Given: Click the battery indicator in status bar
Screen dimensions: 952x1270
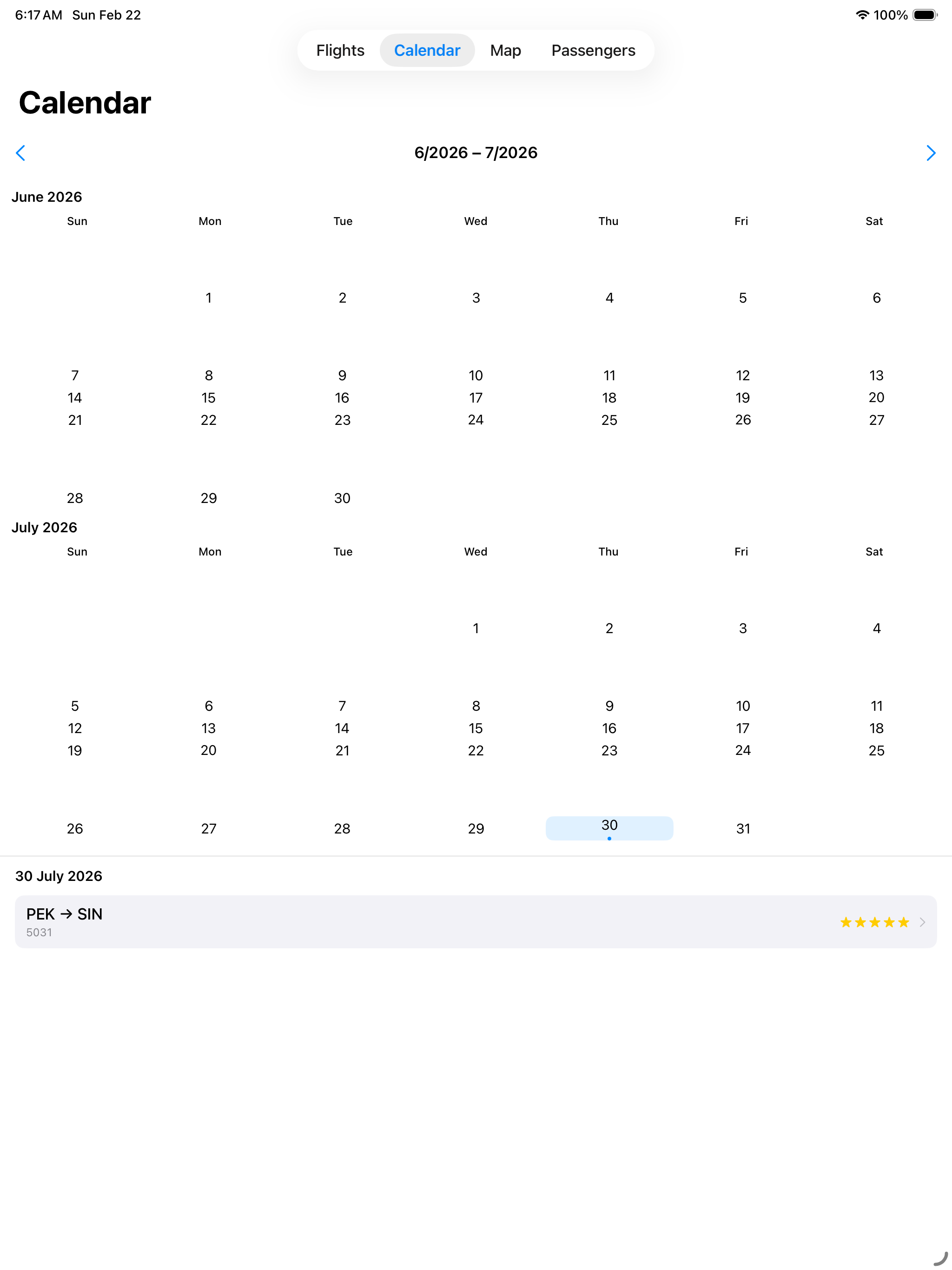Looking at the screenshot, I should point(924,15).
